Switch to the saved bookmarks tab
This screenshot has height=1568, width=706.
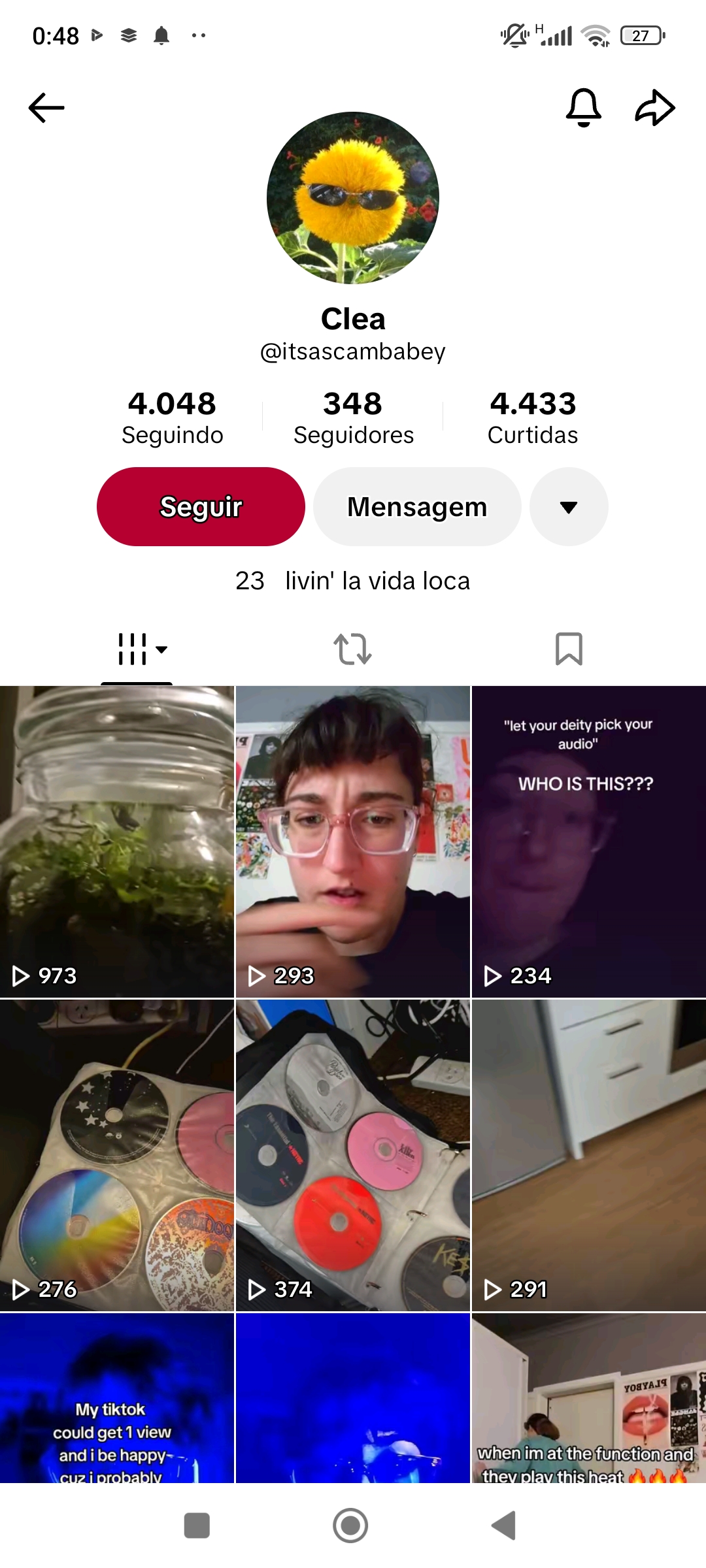[x=569, y=649]
